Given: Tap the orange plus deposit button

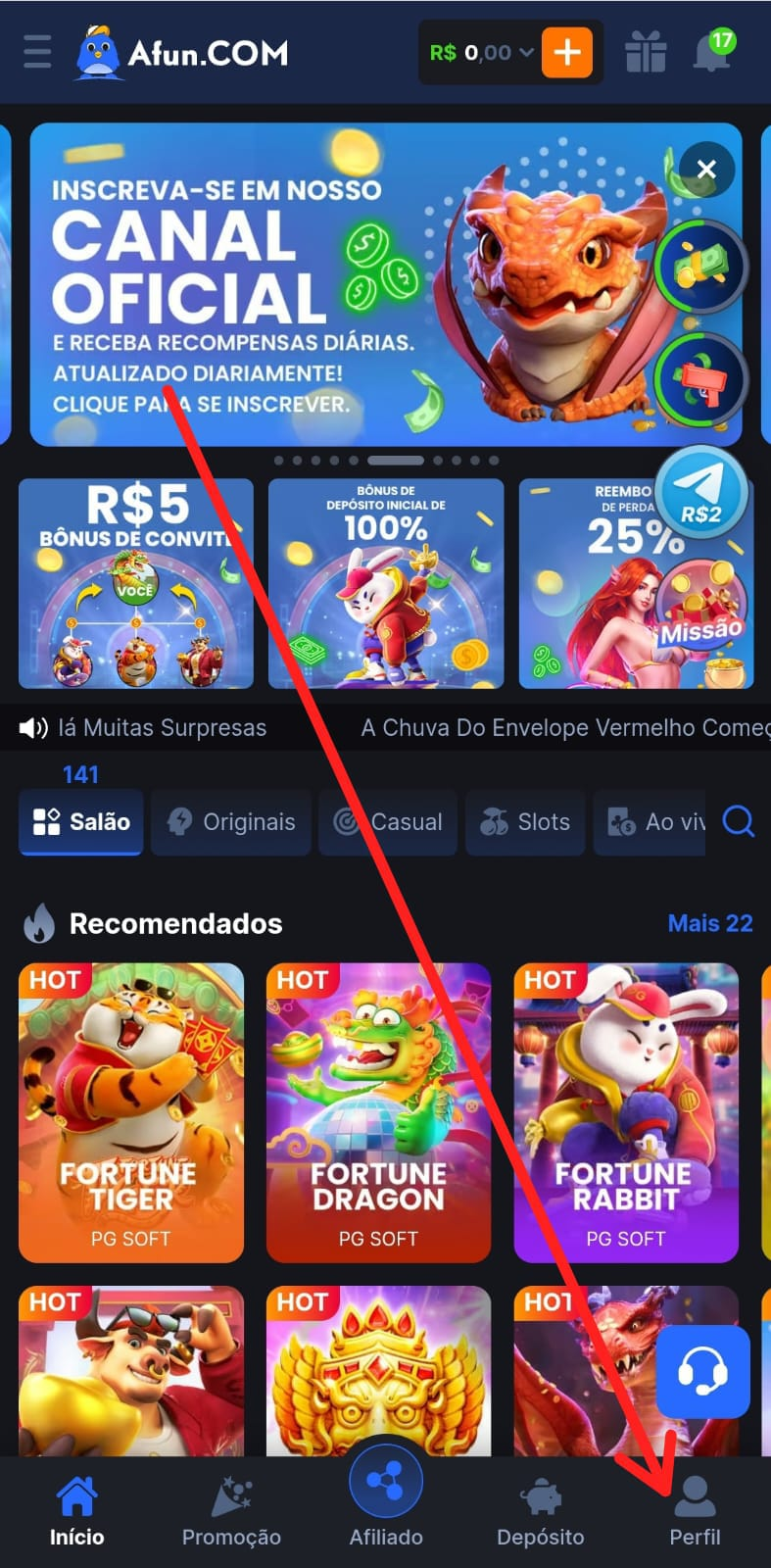Looking at the screenshot, I should pos(567,51).
